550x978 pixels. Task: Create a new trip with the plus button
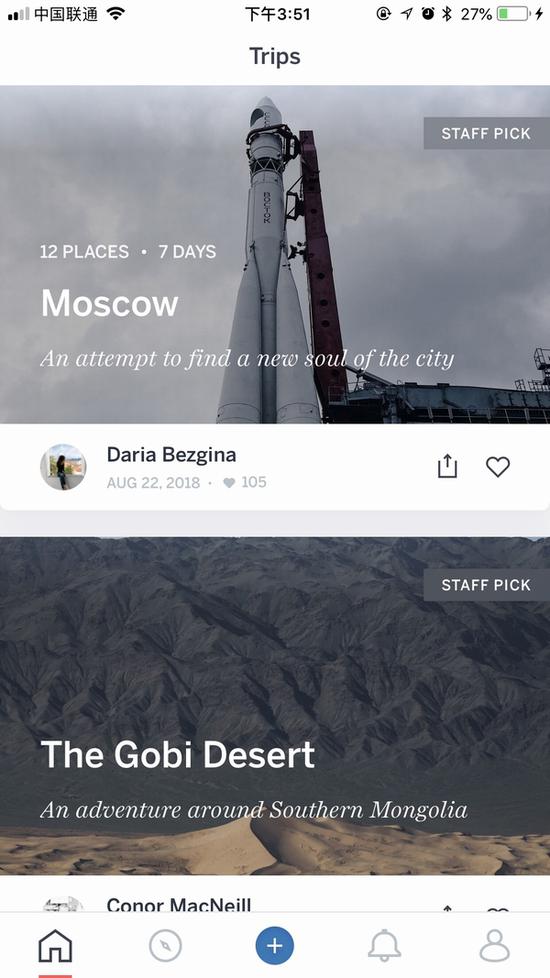[274, 946]
